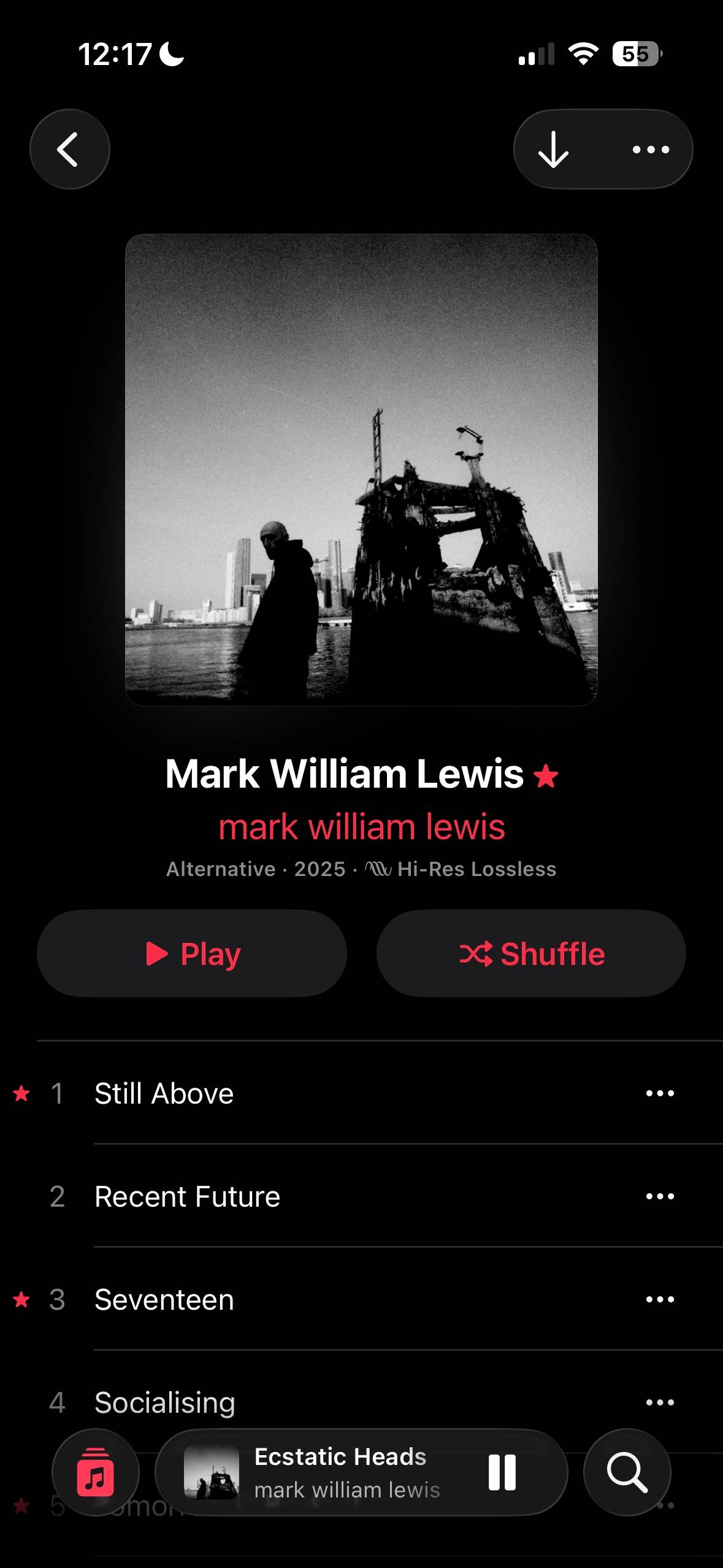Pause the currently playing Ecstatic Heads
This screenshot has height=1568, width=723.
click(502, 1472)
